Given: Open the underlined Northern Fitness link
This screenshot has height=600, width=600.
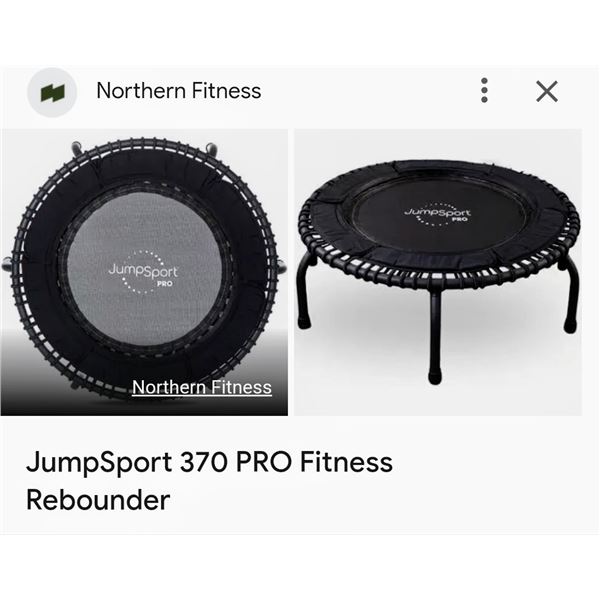Looking at the screenshot, I should [201, 387].
